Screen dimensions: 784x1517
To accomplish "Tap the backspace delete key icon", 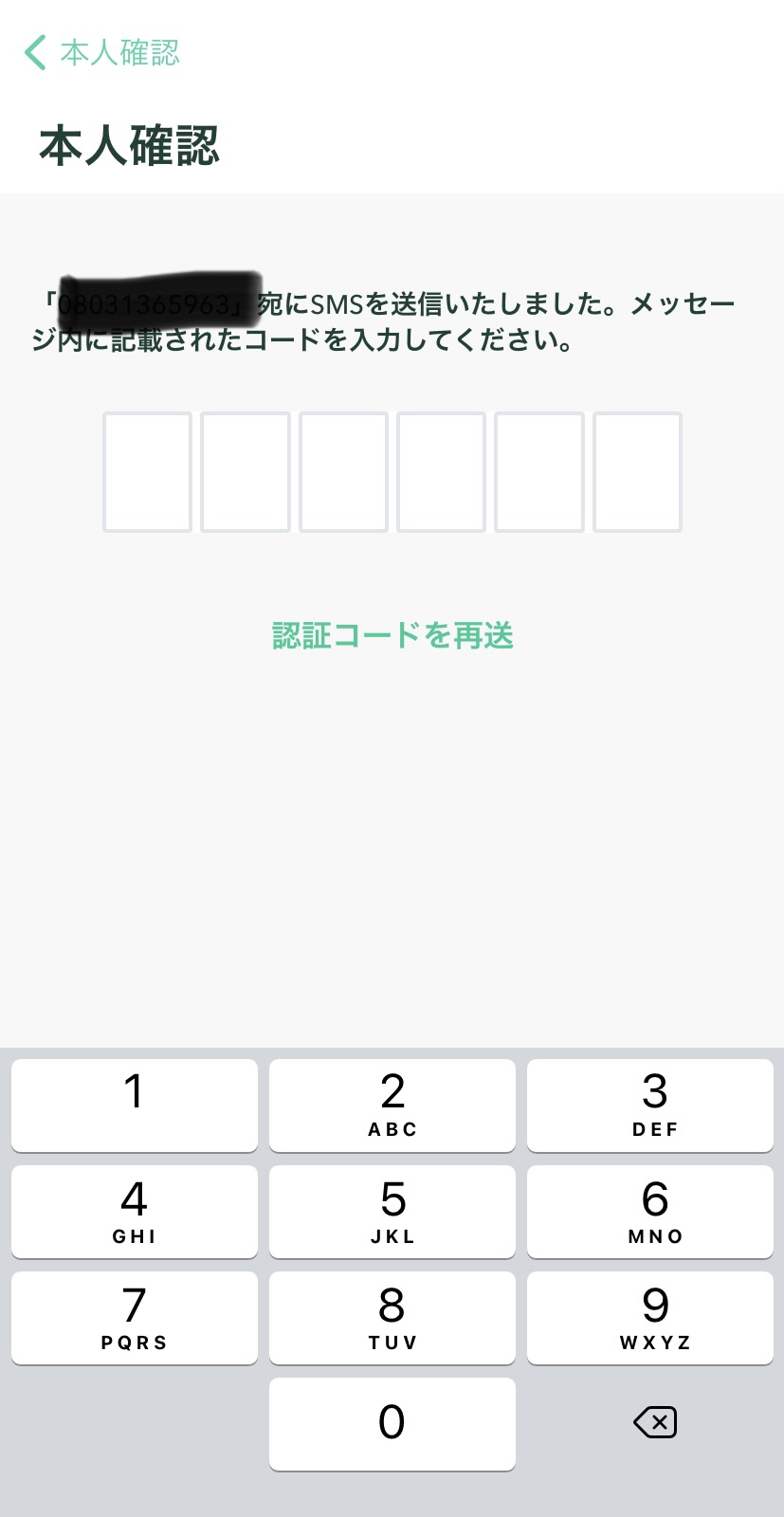I will click(654, 1422).
